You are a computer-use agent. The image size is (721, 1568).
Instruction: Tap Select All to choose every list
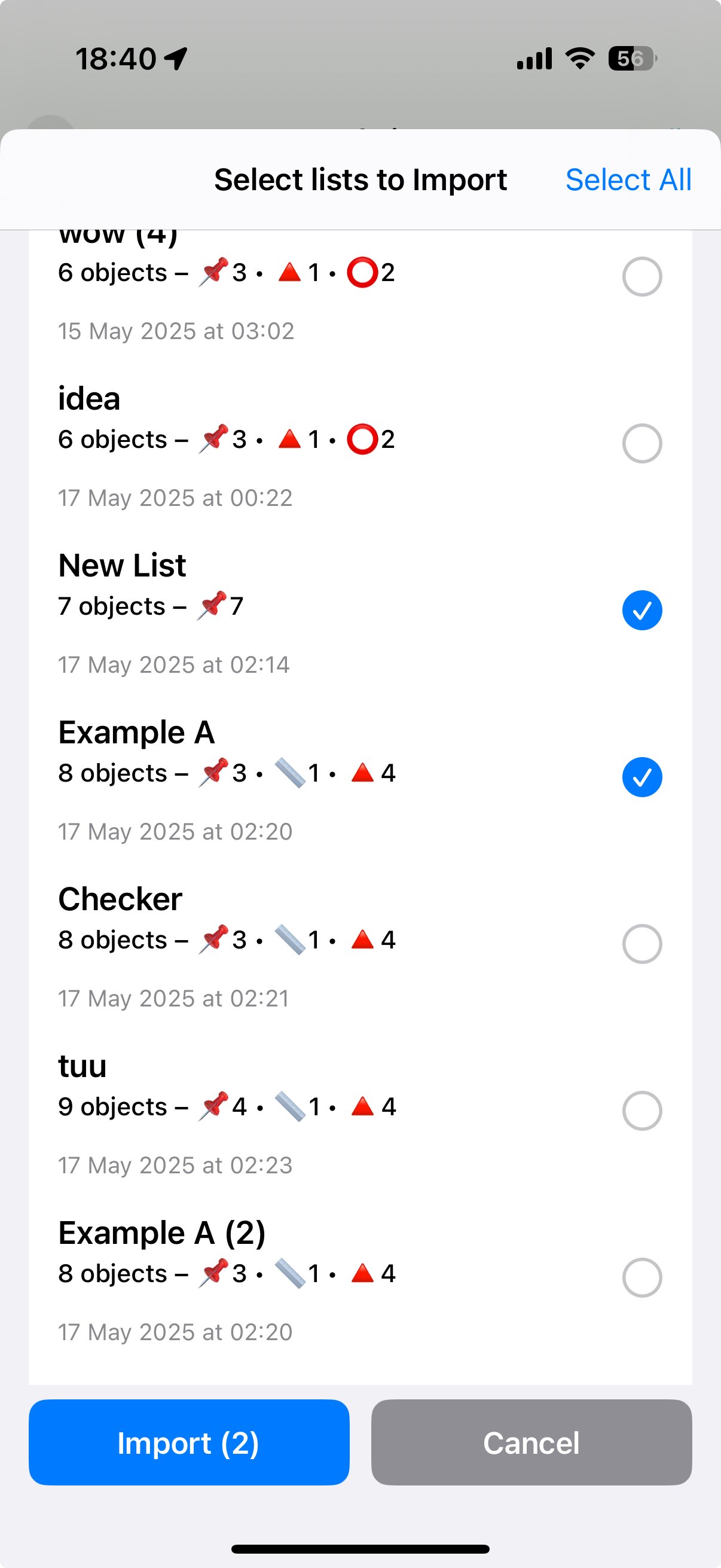tap(628, 179)
